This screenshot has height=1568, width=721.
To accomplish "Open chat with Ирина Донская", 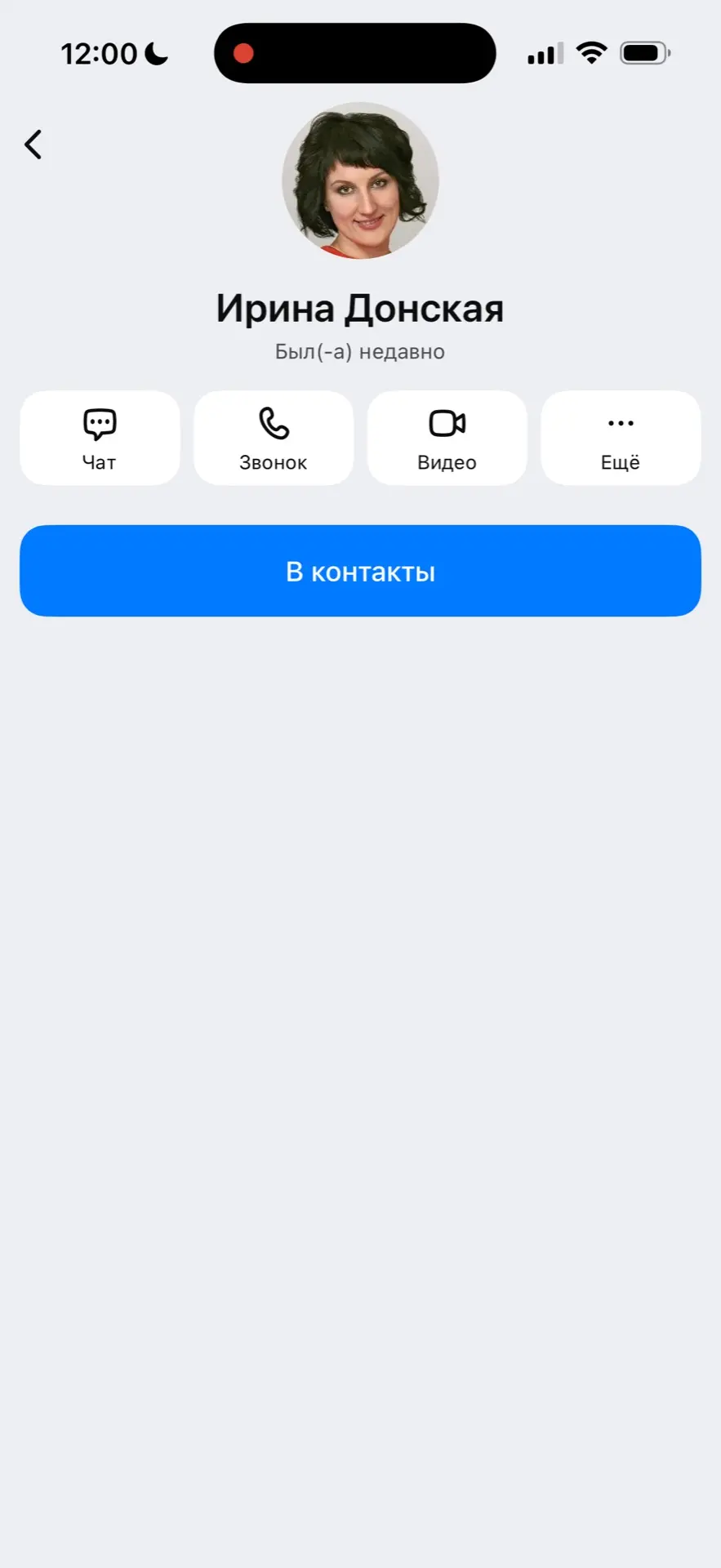I will click(100, 438).
